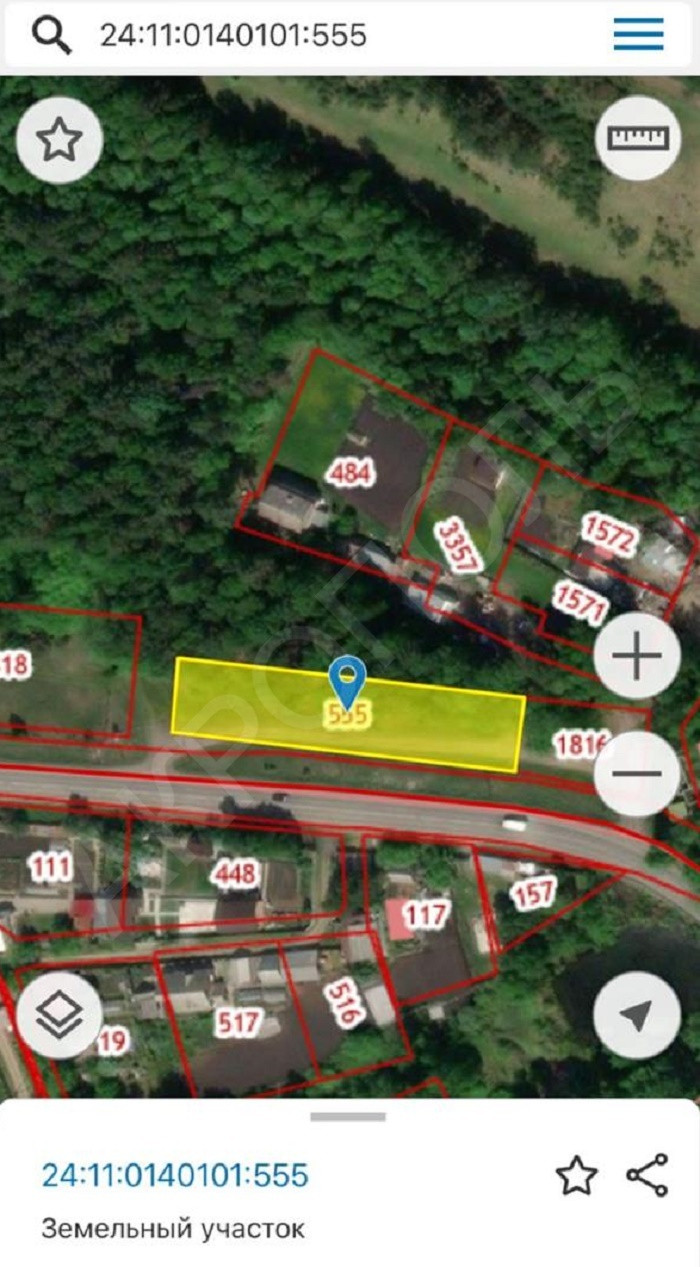The height and width of the screenshot is (1267, 700).
Task: Zoom out the map with minus button
Action: tap(637, 773)
